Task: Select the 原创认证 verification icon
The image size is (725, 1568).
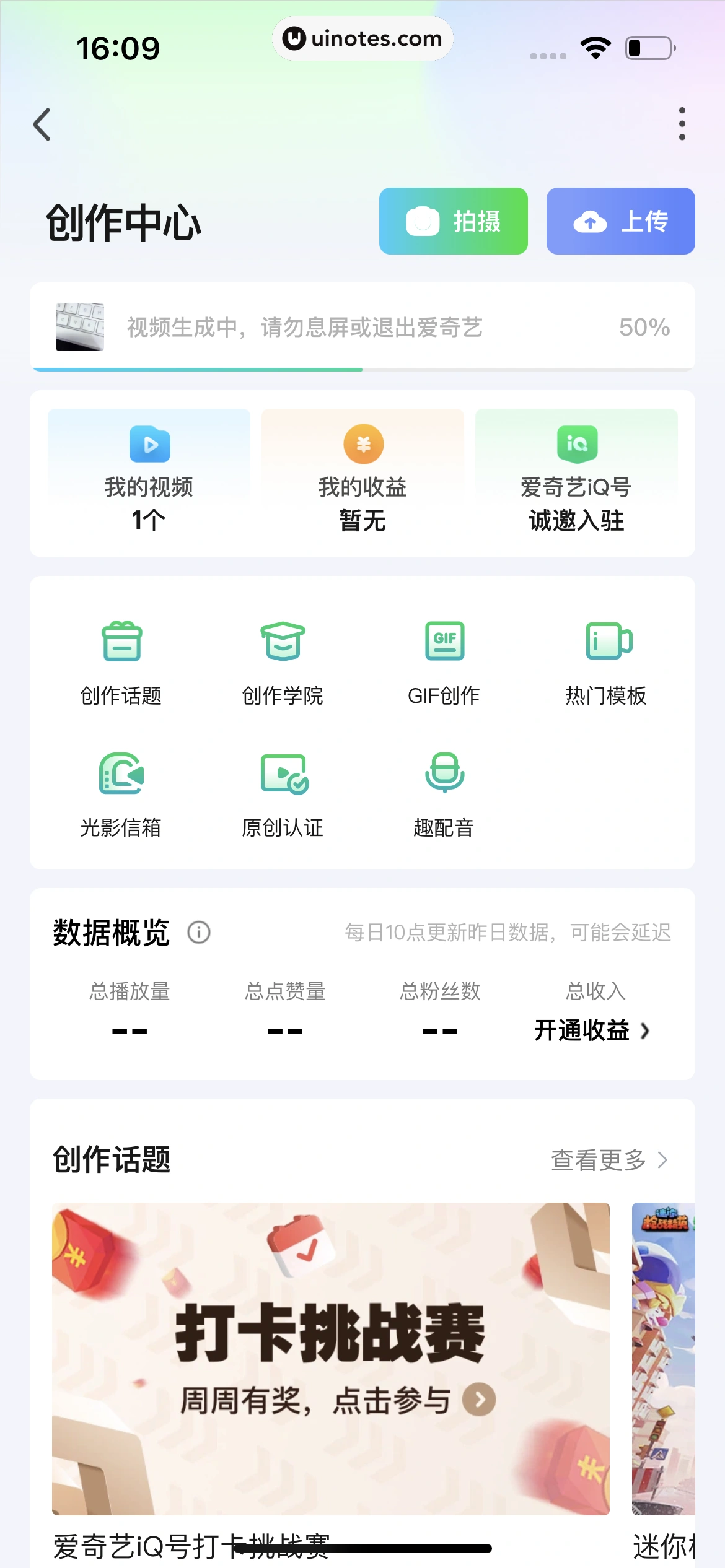Action: pos(283,773)
